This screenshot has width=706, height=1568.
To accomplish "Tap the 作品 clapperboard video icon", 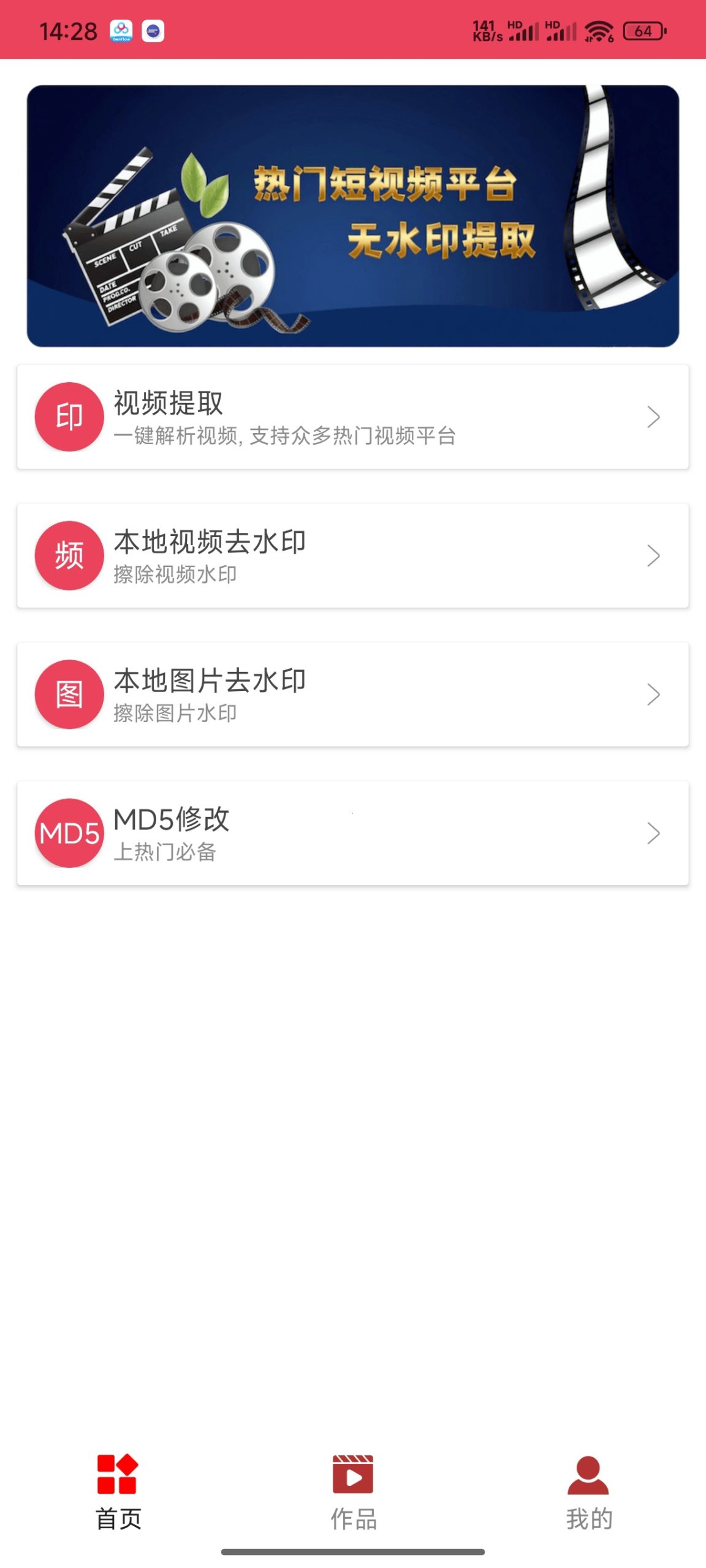I will 353,1475.
